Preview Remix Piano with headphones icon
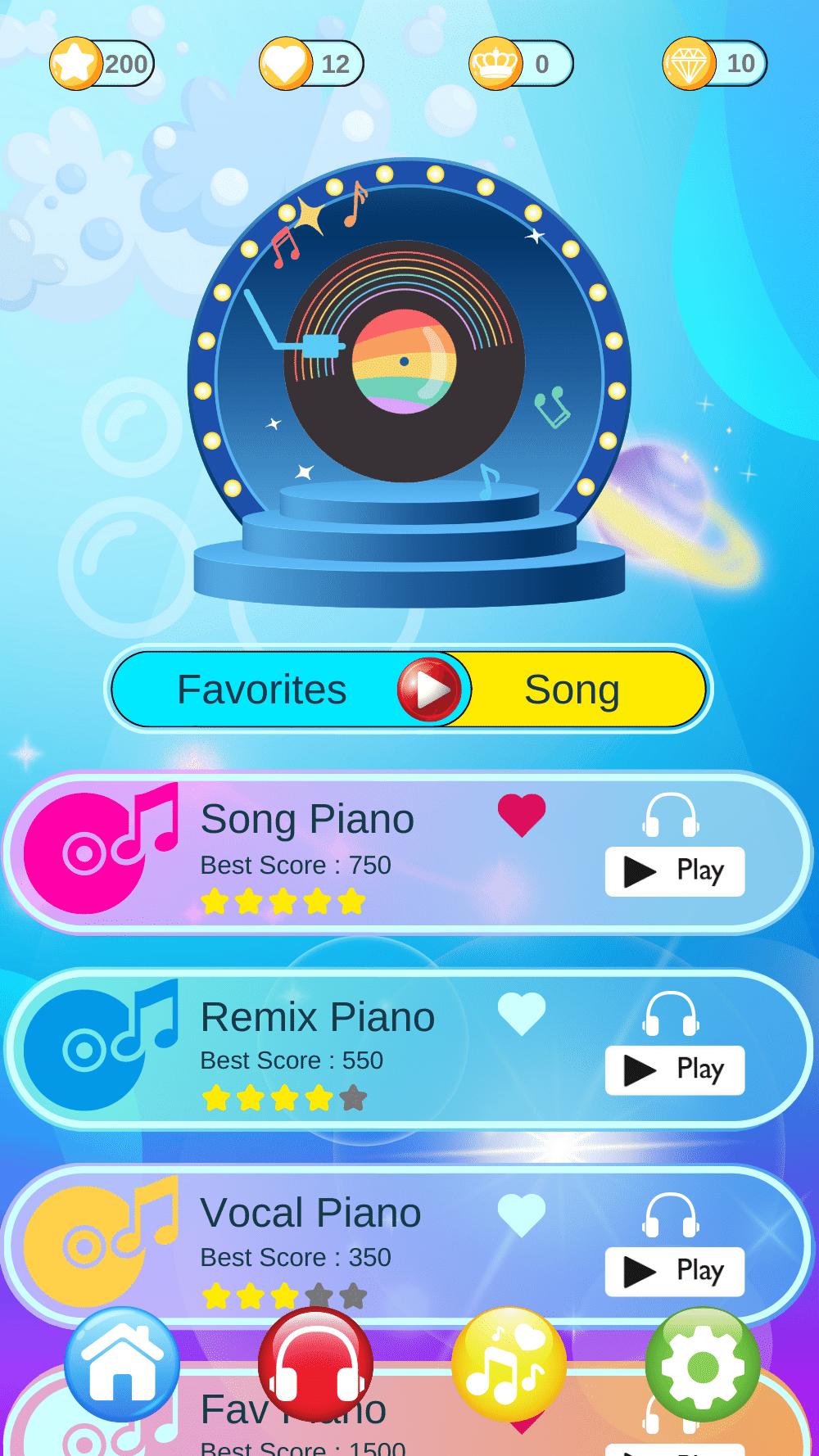The height and width of the screenshot is (1456, 819). coord(671,1014)
